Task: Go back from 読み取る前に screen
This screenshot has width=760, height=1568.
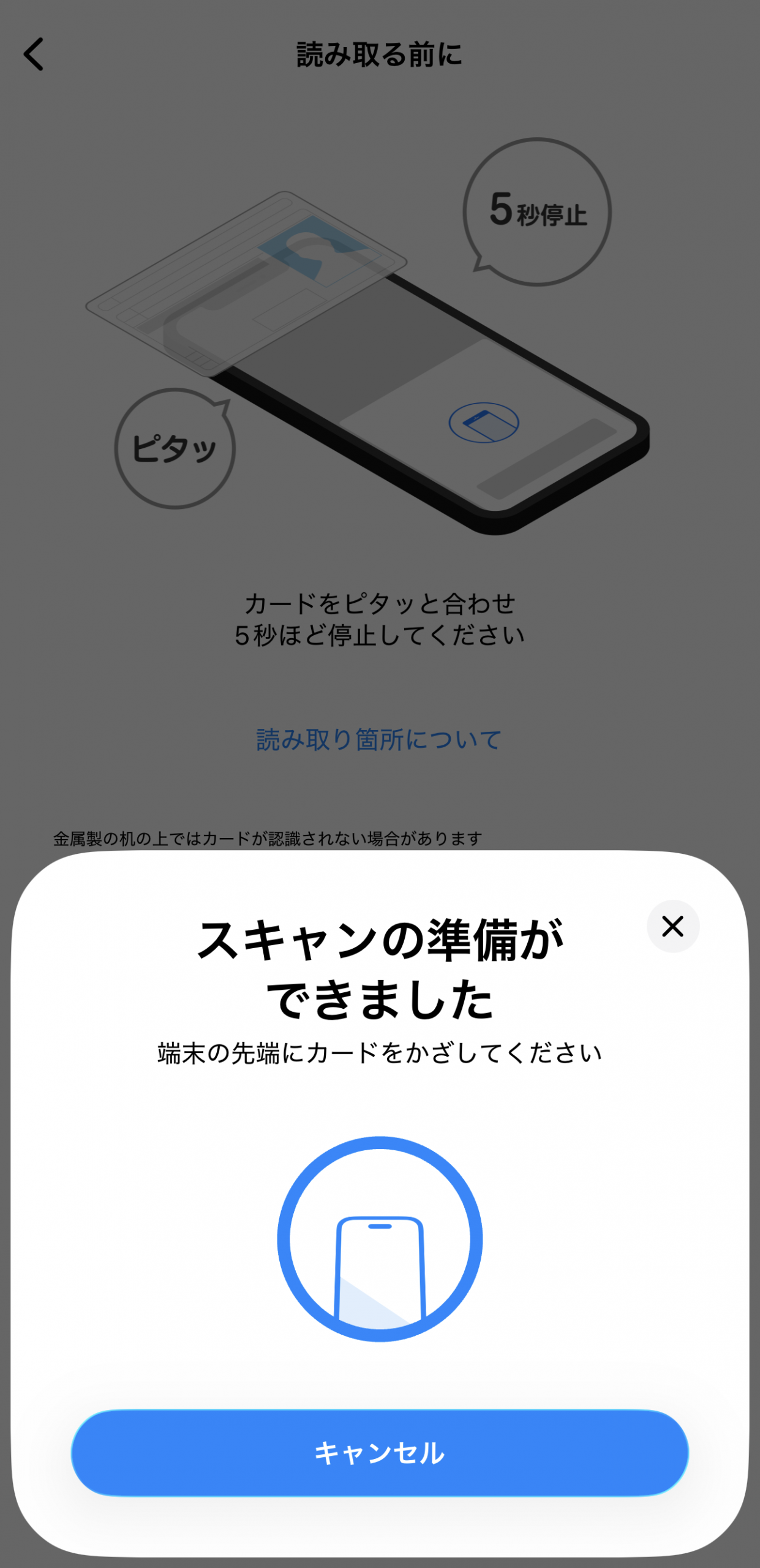Action: (x=34, y=55)
